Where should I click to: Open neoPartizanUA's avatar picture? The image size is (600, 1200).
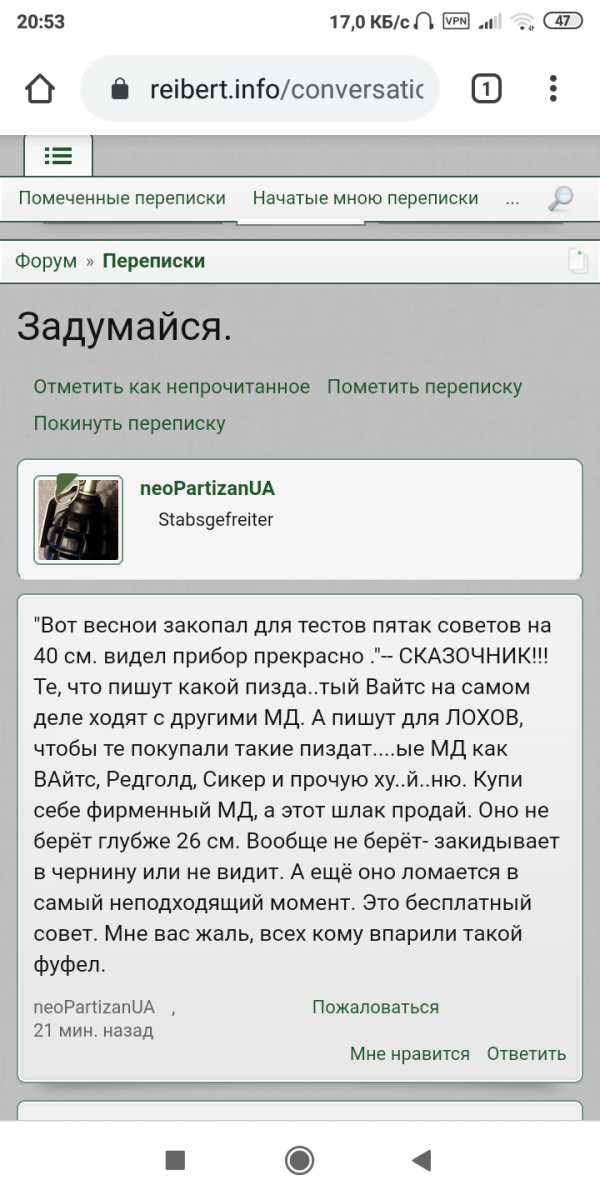point(78,519)
